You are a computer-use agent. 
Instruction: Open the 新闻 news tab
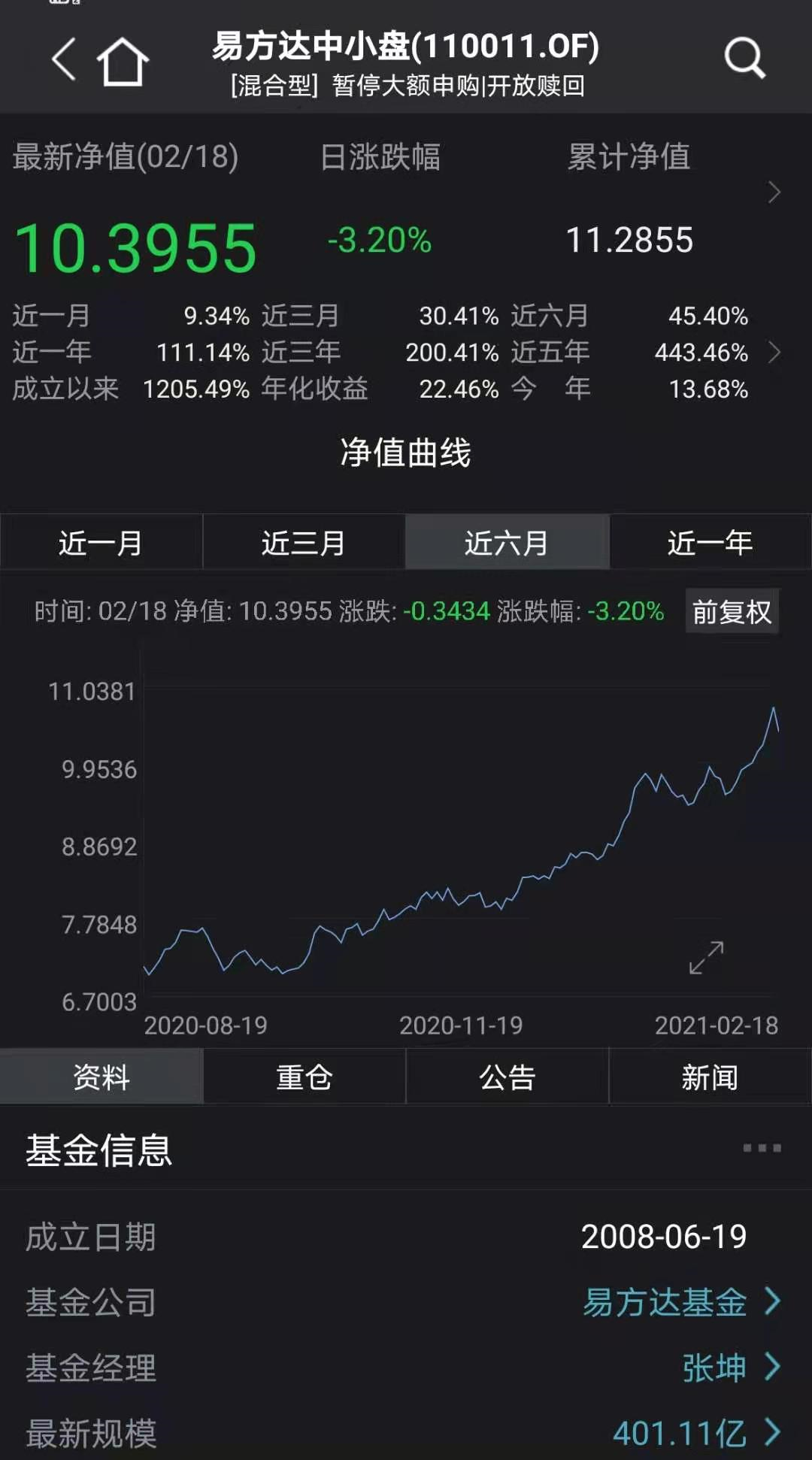coord(710,1077)
